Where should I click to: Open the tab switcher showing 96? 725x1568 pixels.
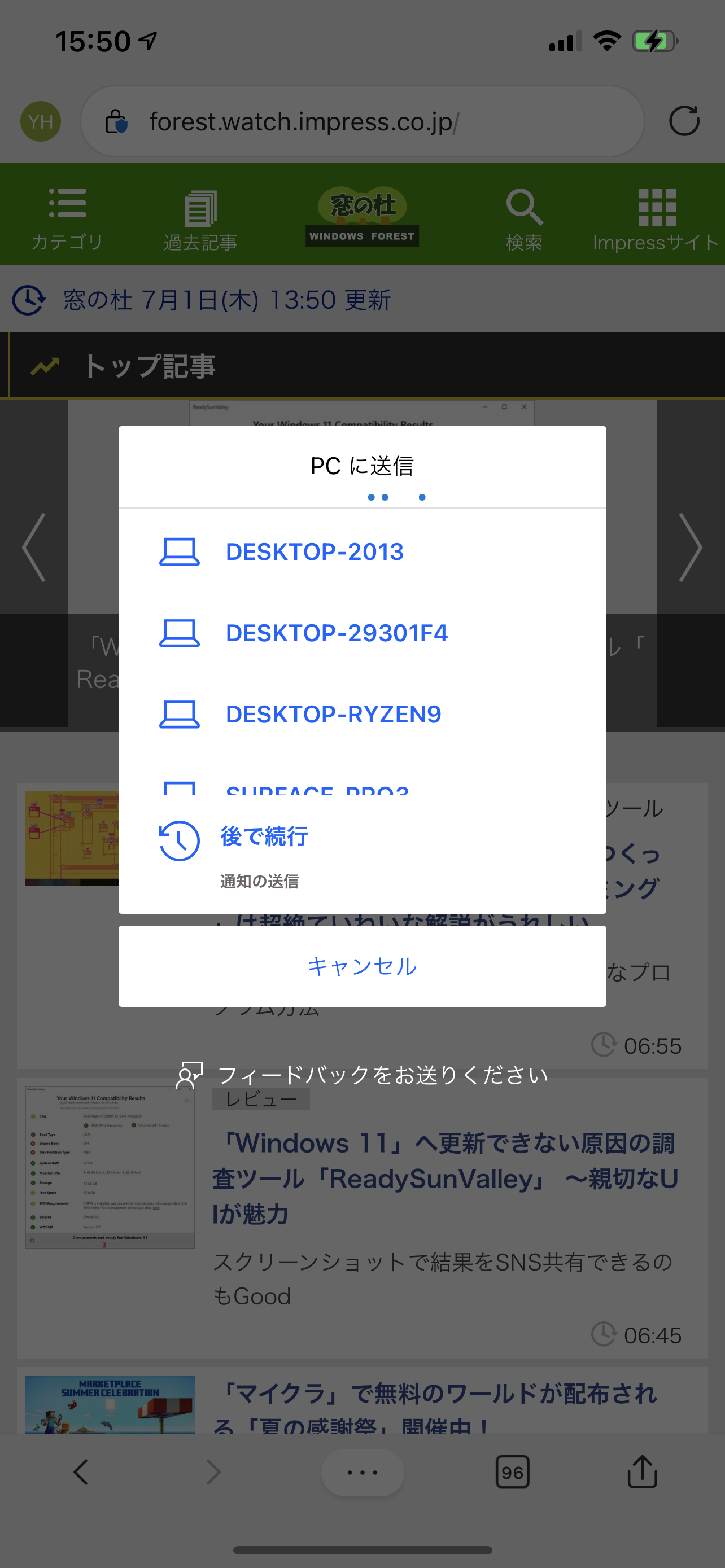click(513, 1473)
